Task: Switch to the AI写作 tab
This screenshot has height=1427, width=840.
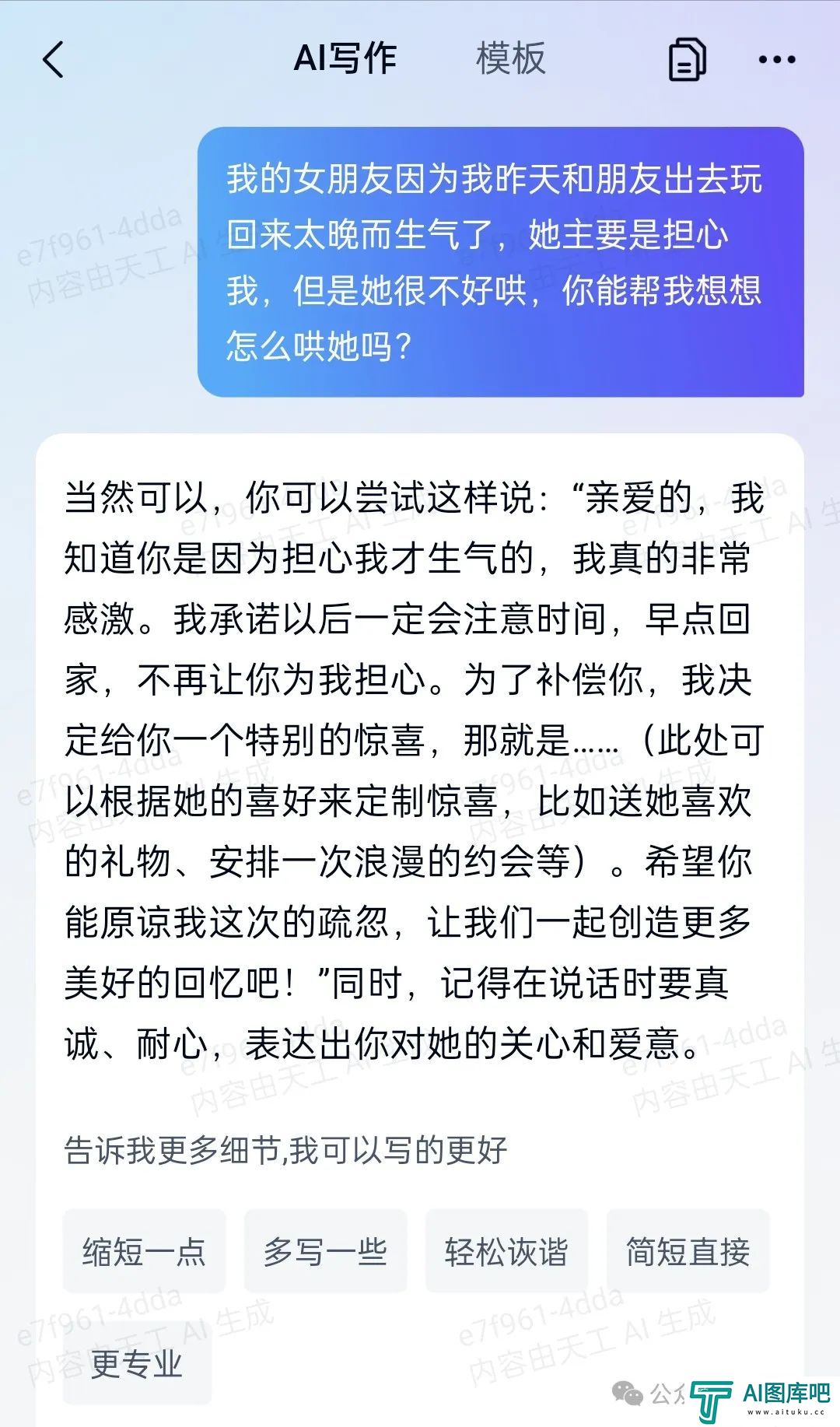Action: [345, 59]
